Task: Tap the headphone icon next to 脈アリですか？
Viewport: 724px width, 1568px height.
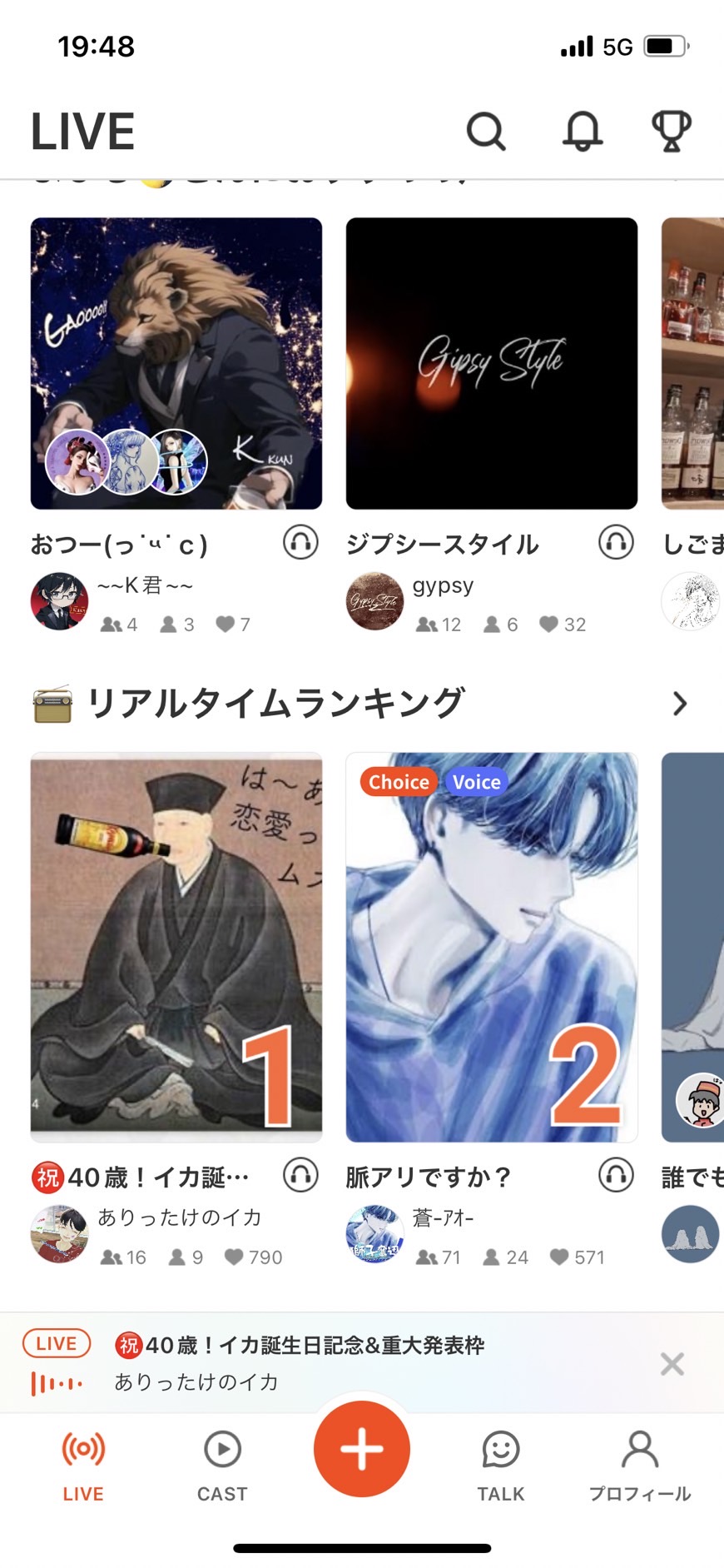Action: (x=616, y=1175)
